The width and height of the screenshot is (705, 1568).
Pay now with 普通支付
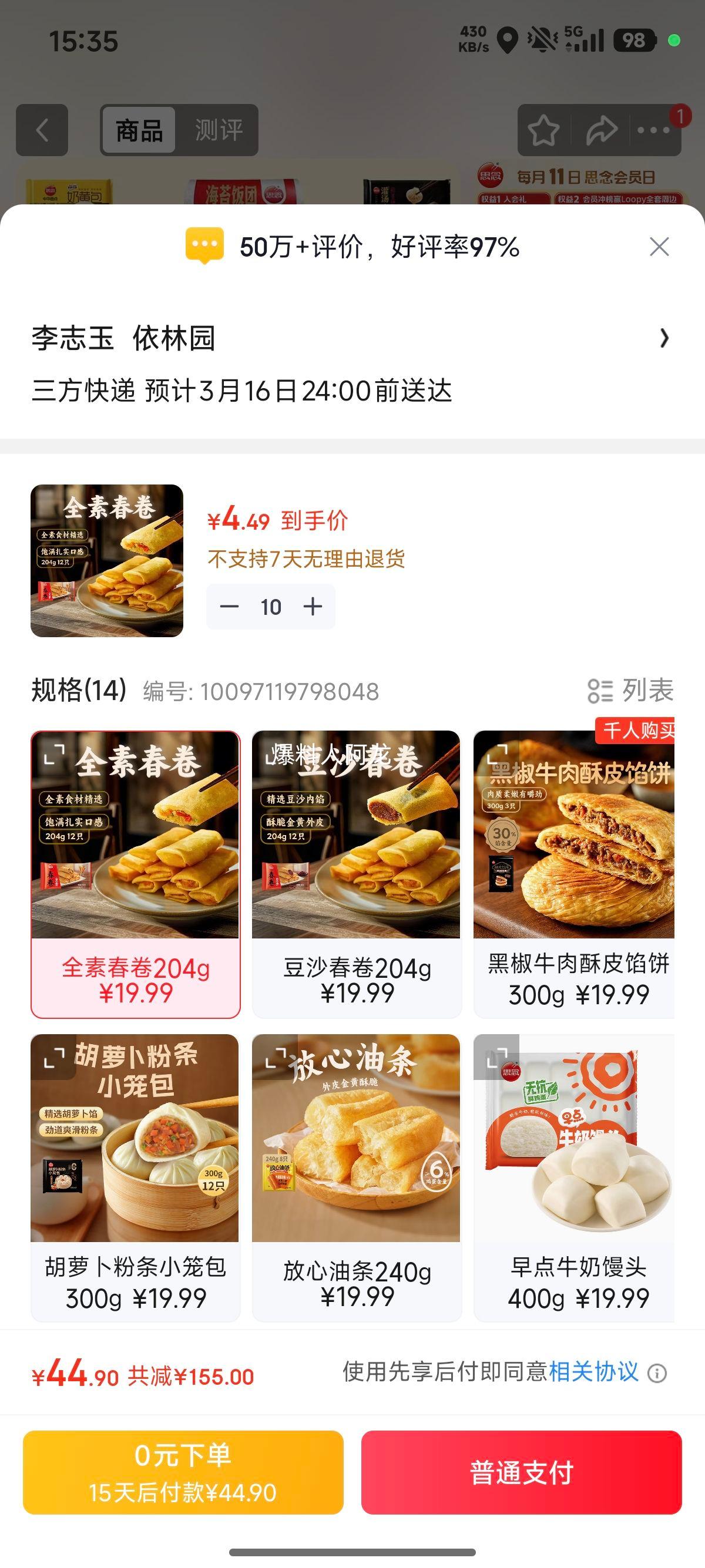coord(521,1472)
